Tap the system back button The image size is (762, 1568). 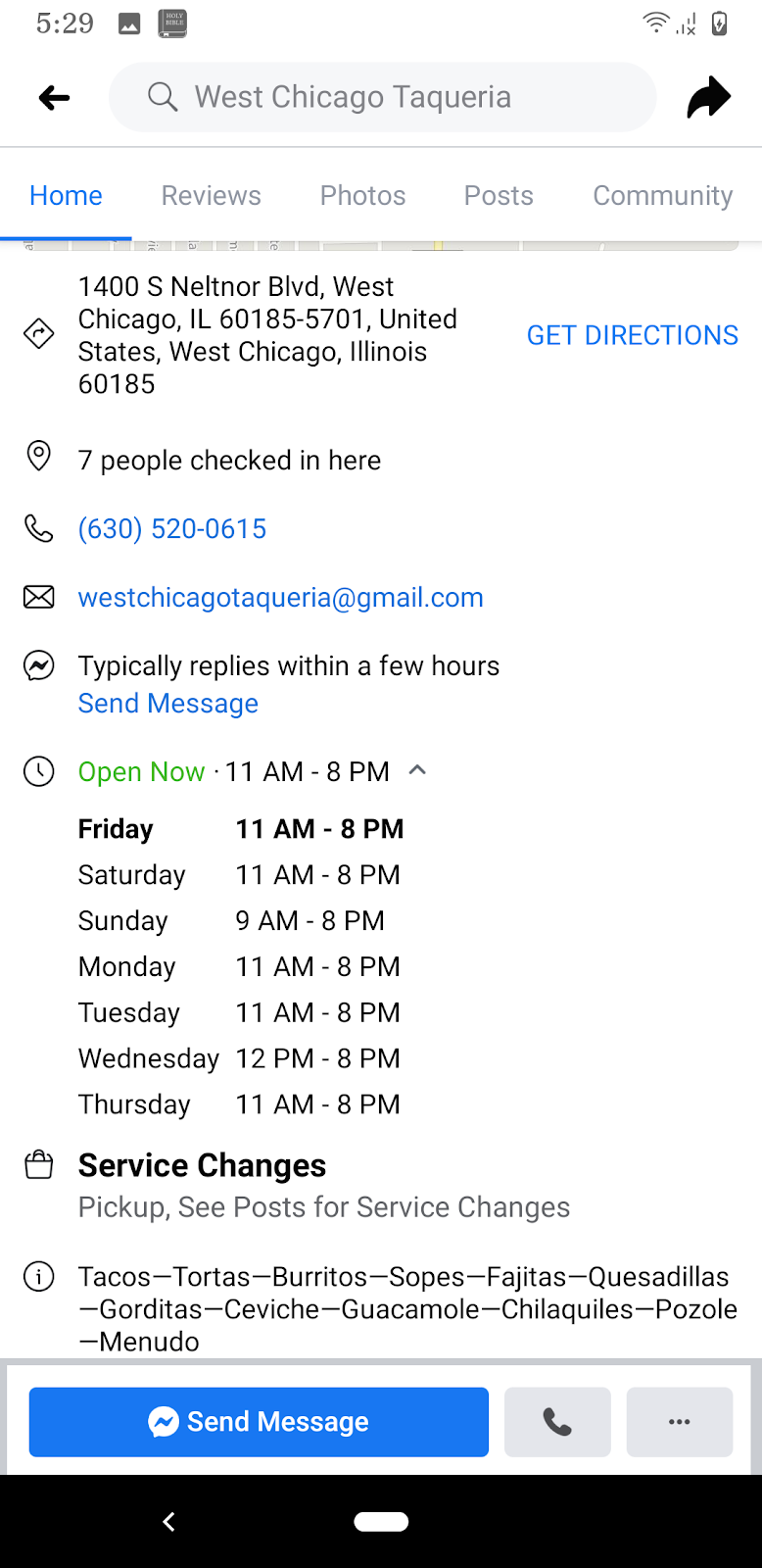168,1521
